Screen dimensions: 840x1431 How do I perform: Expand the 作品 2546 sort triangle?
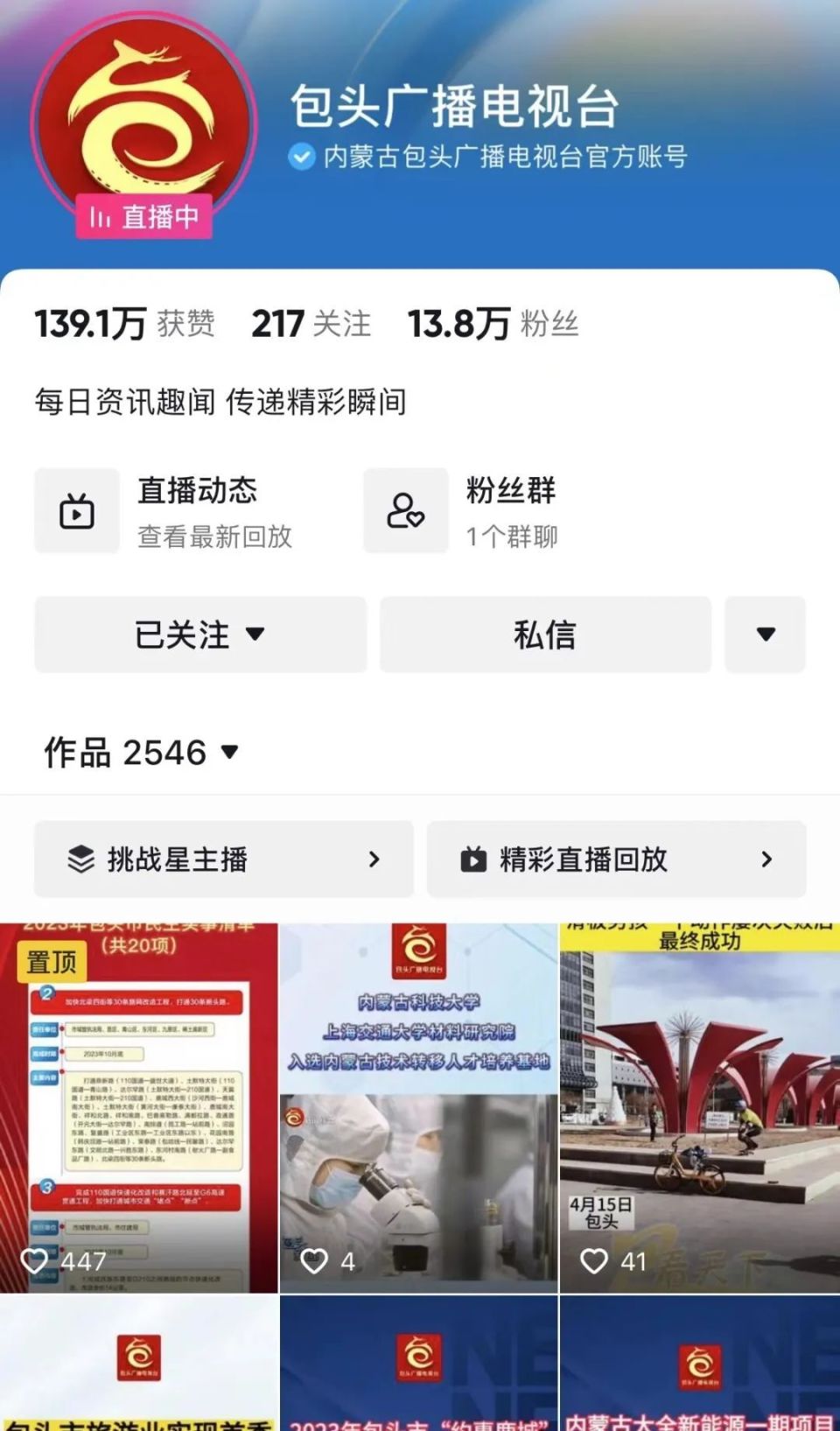click(230, 753)
